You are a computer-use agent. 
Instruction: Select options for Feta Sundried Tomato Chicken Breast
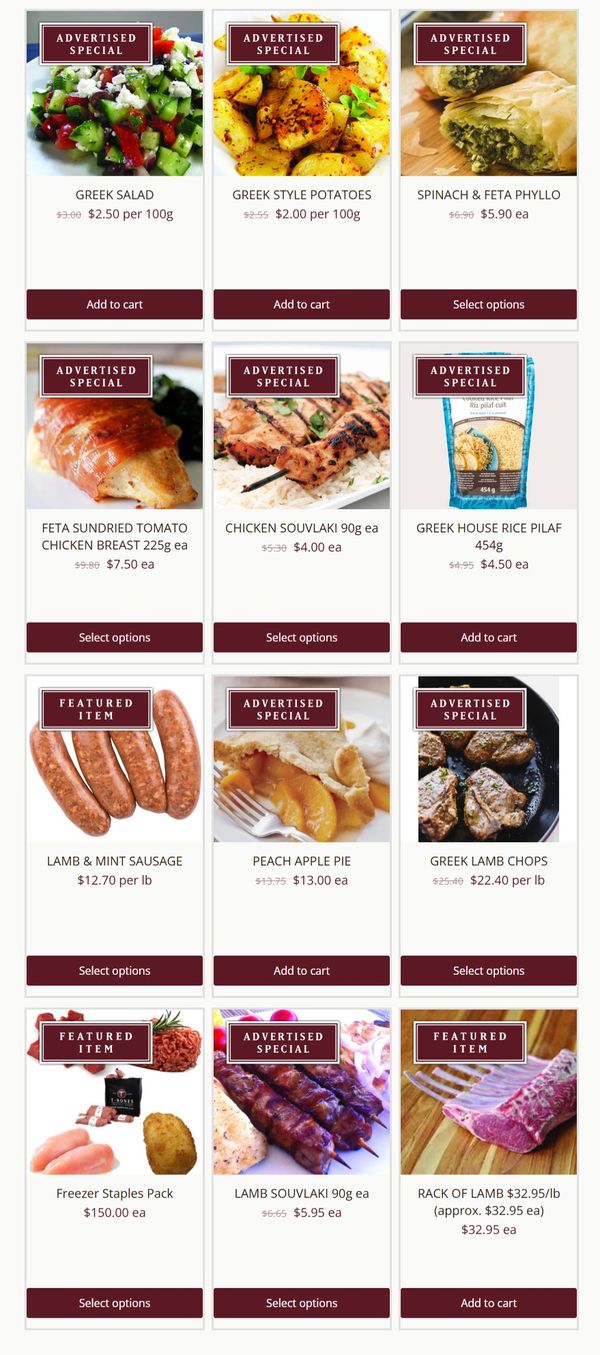[x=114, y=637]
